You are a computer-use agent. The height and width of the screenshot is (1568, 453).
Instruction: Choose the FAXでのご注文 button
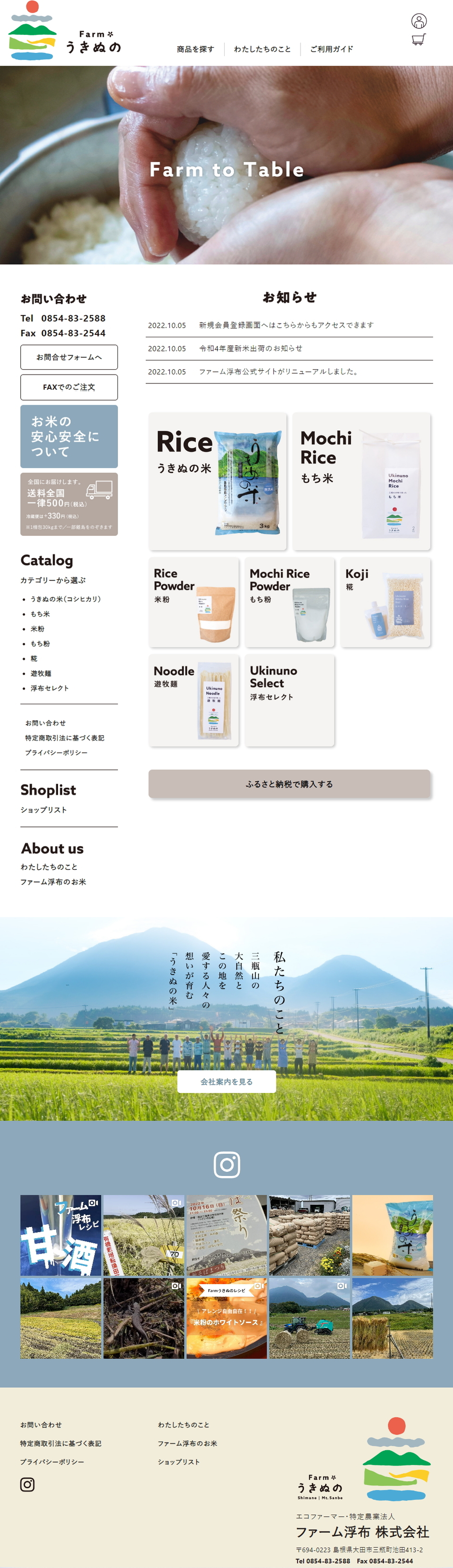[69, 387]
